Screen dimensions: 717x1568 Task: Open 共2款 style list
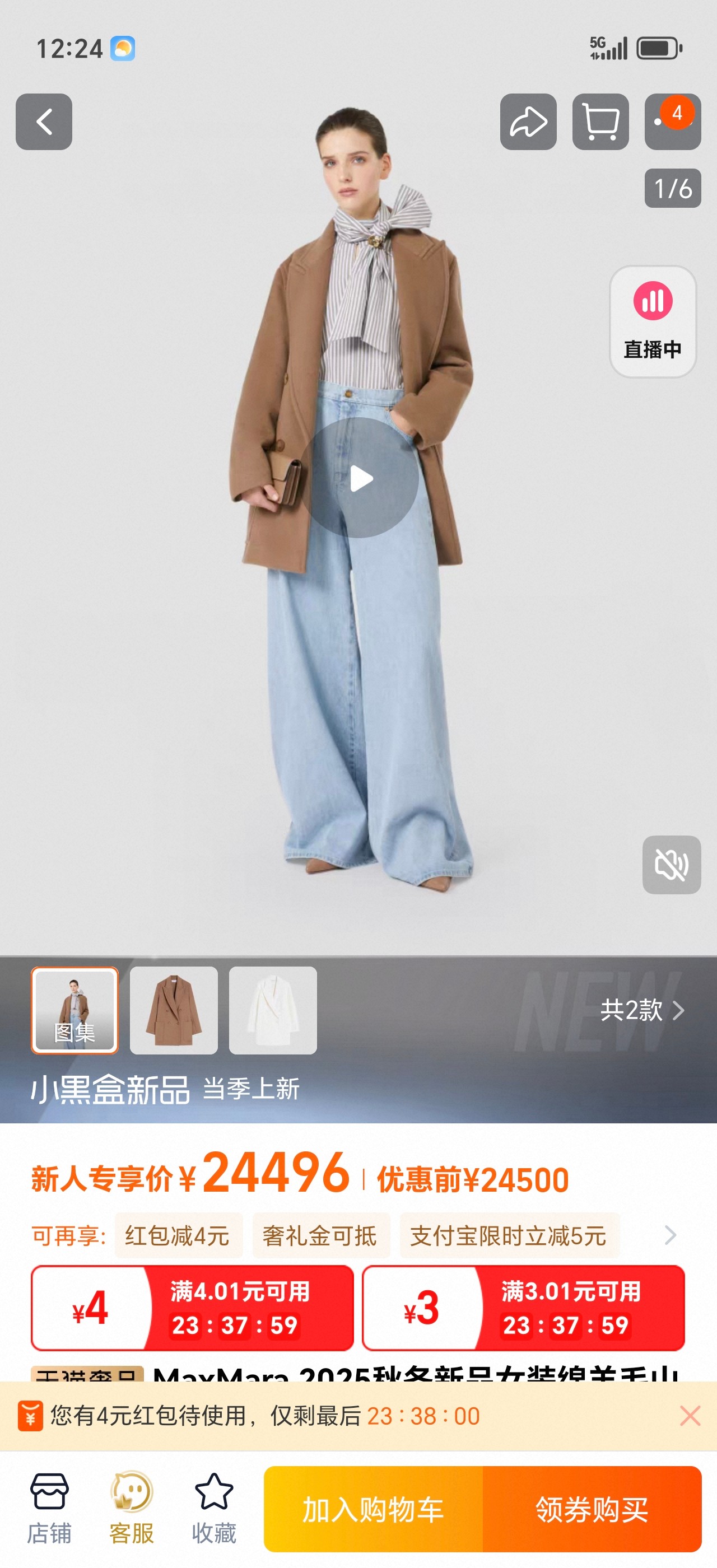pos(642,1010)
